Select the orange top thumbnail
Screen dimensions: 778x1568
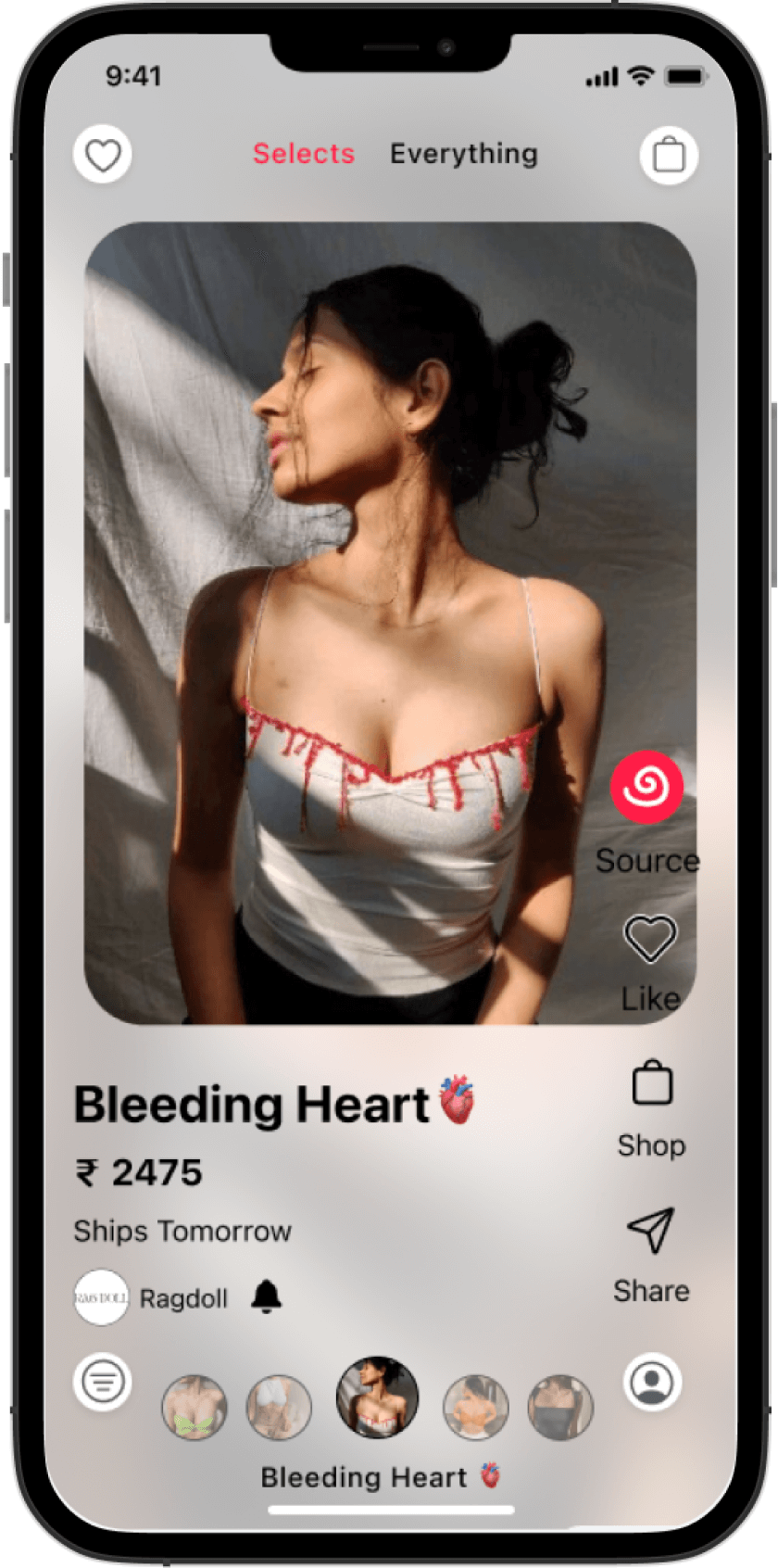pyautogui.click(x=475, y=1408)
